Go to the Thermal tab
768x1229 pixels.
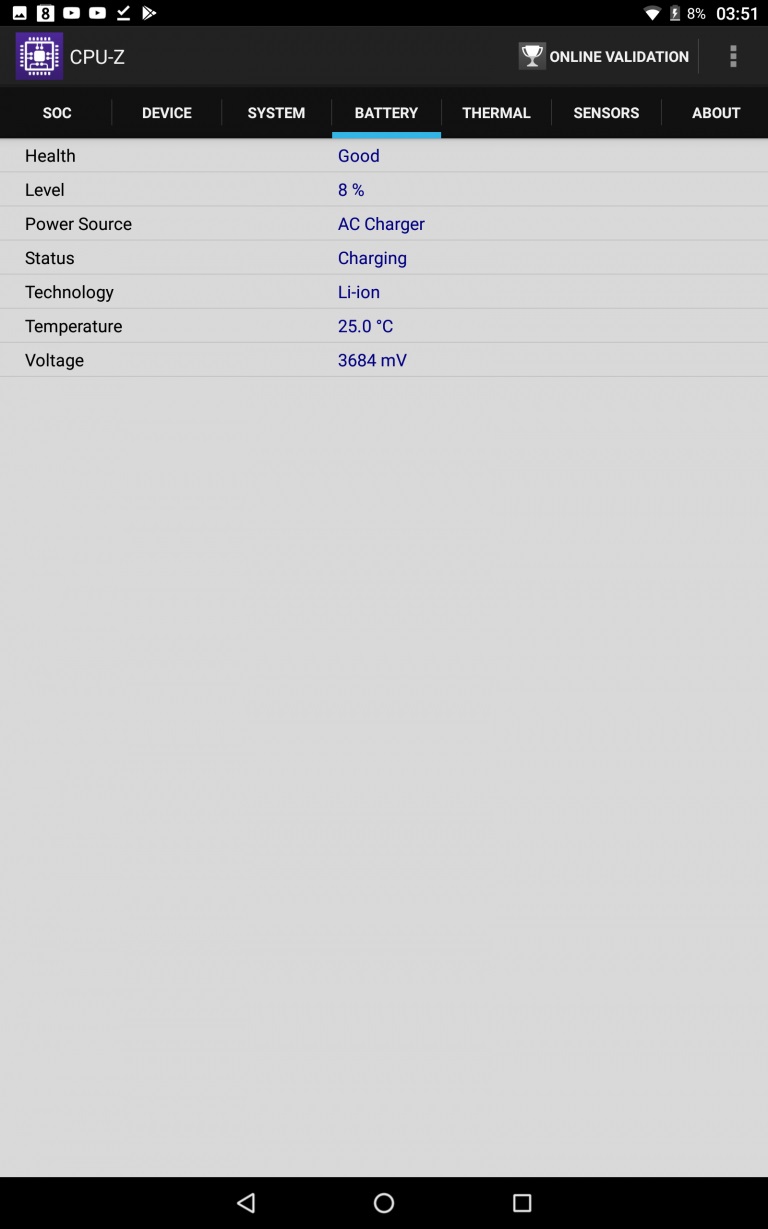point(496,113)
